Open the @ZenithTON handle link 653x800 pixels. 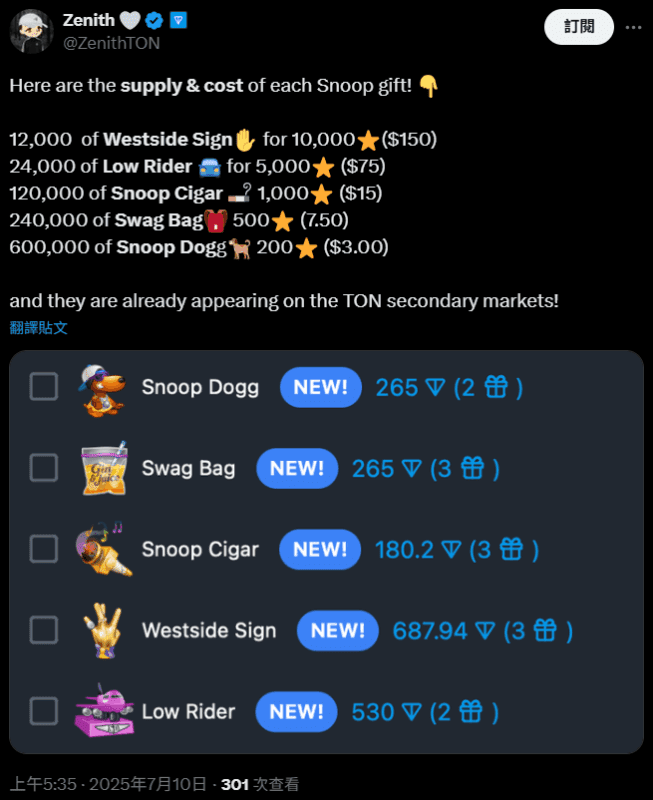[x=110, y=43]
